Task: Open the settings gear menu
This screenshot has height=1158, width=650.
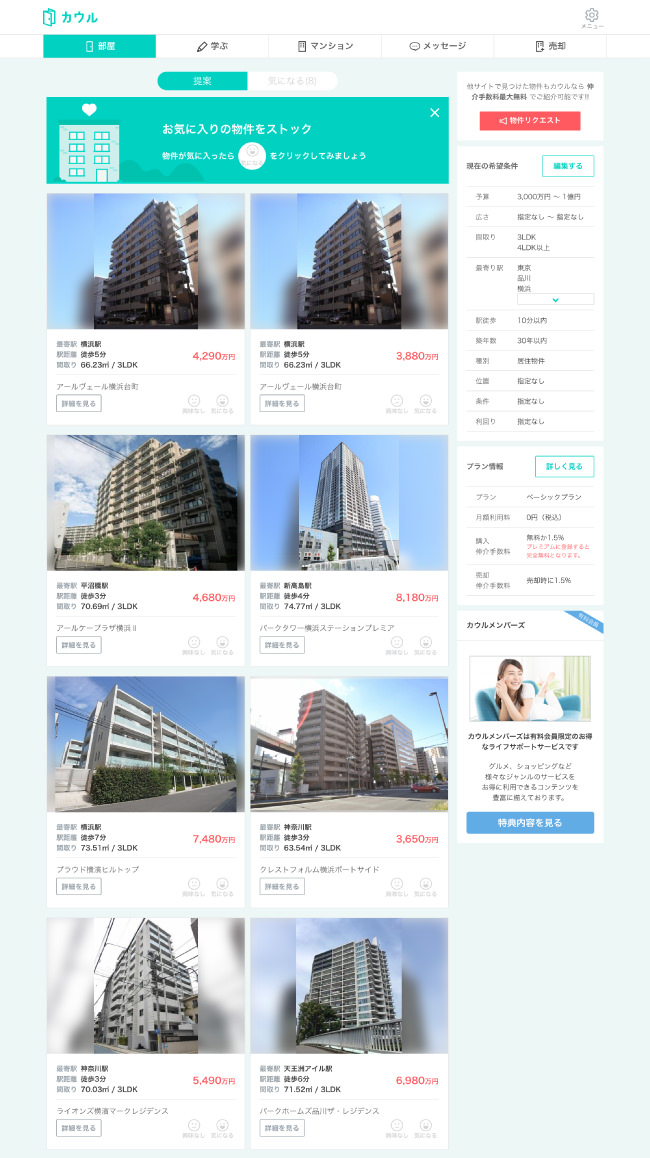Action: pyautogui.click(x=591, y=16)
